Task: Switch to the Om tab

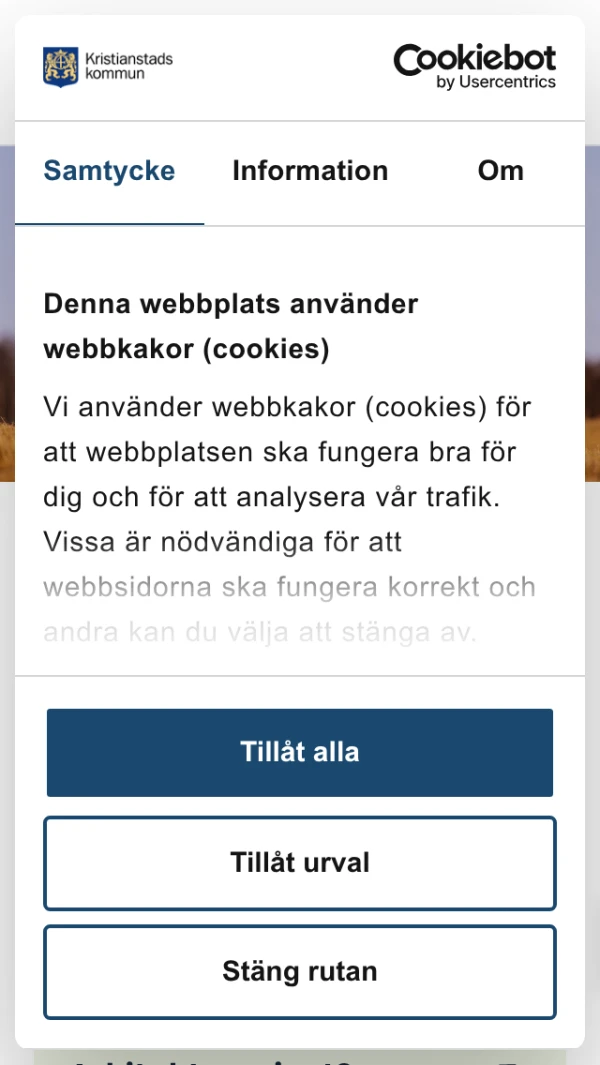Action: tap(500, 171)
